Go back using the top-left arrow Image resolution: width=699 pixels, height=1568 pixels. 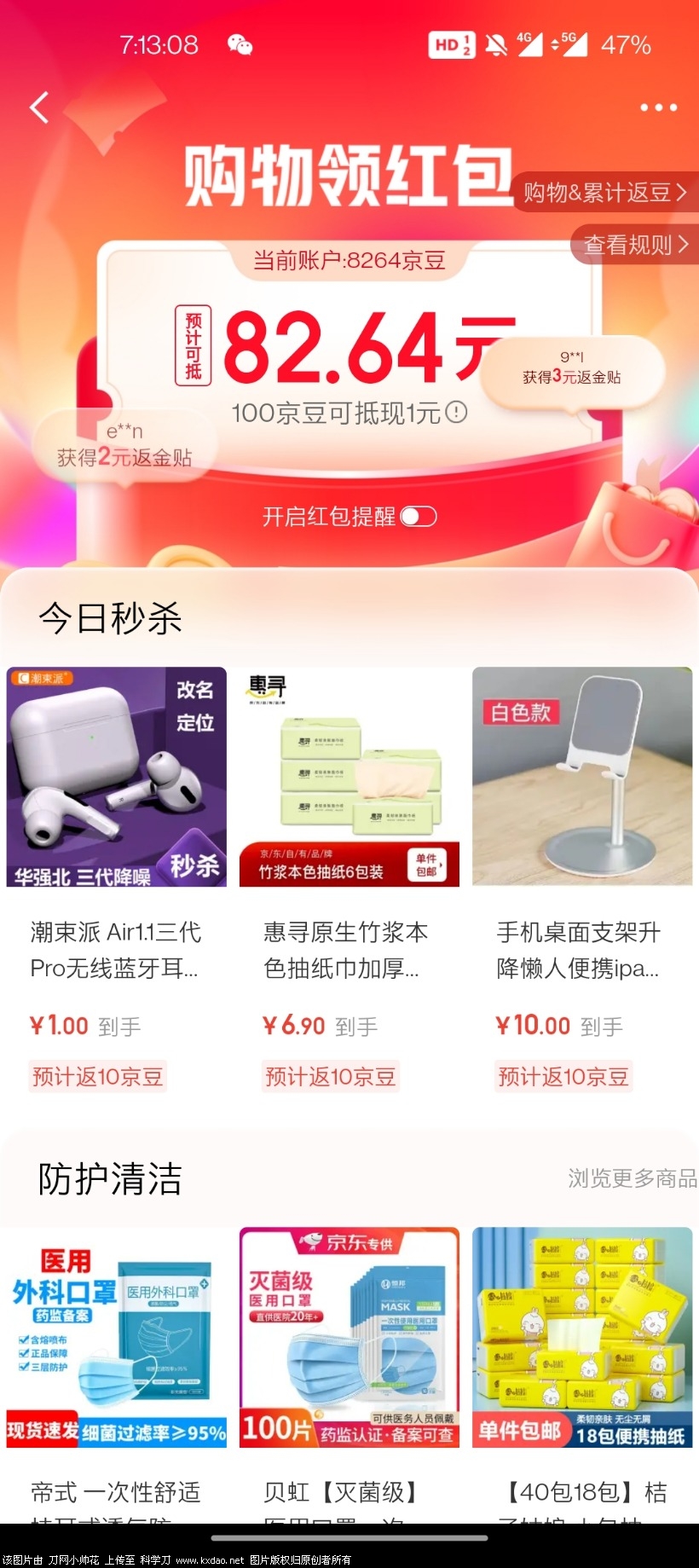click(39, 108)
